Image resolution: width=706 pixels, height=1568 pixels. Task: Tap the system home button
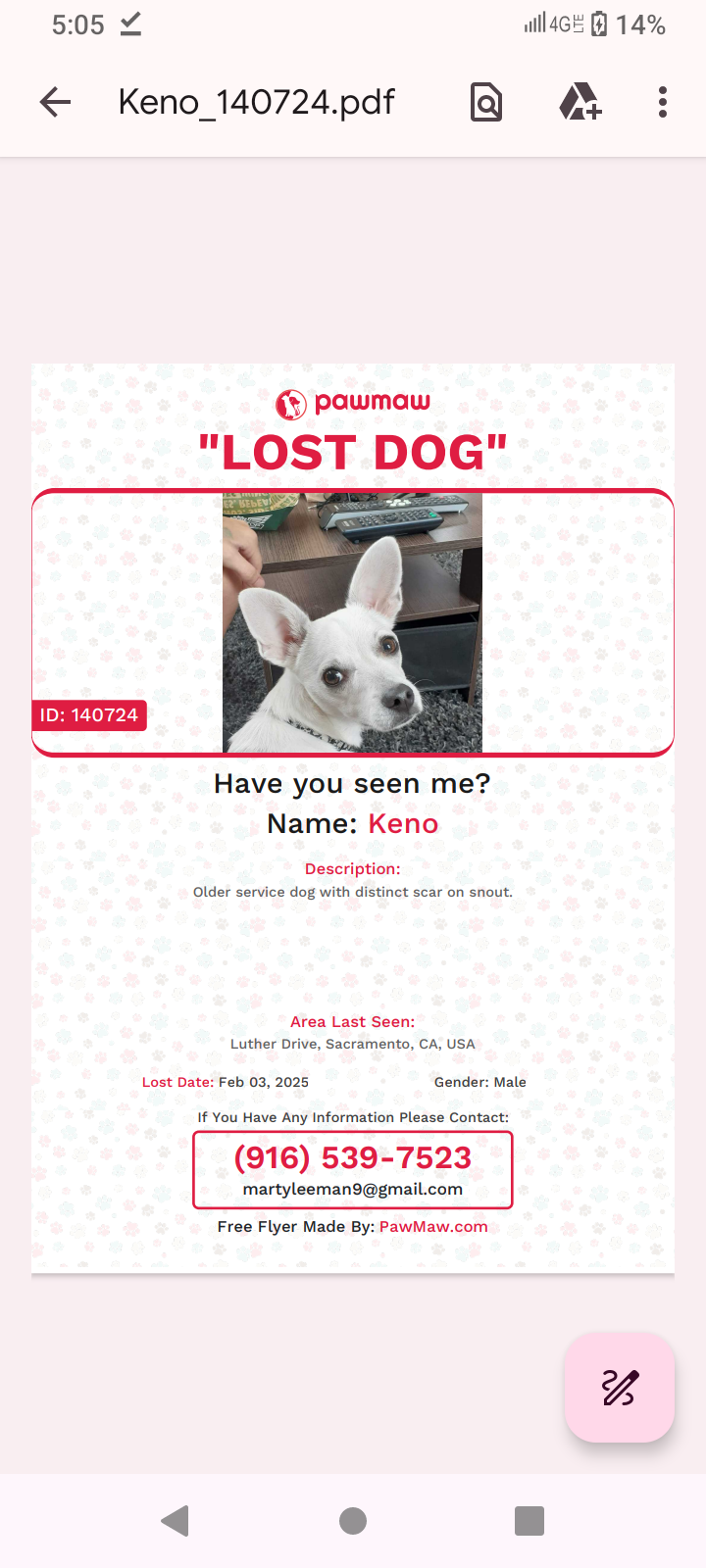point(353,1521)
